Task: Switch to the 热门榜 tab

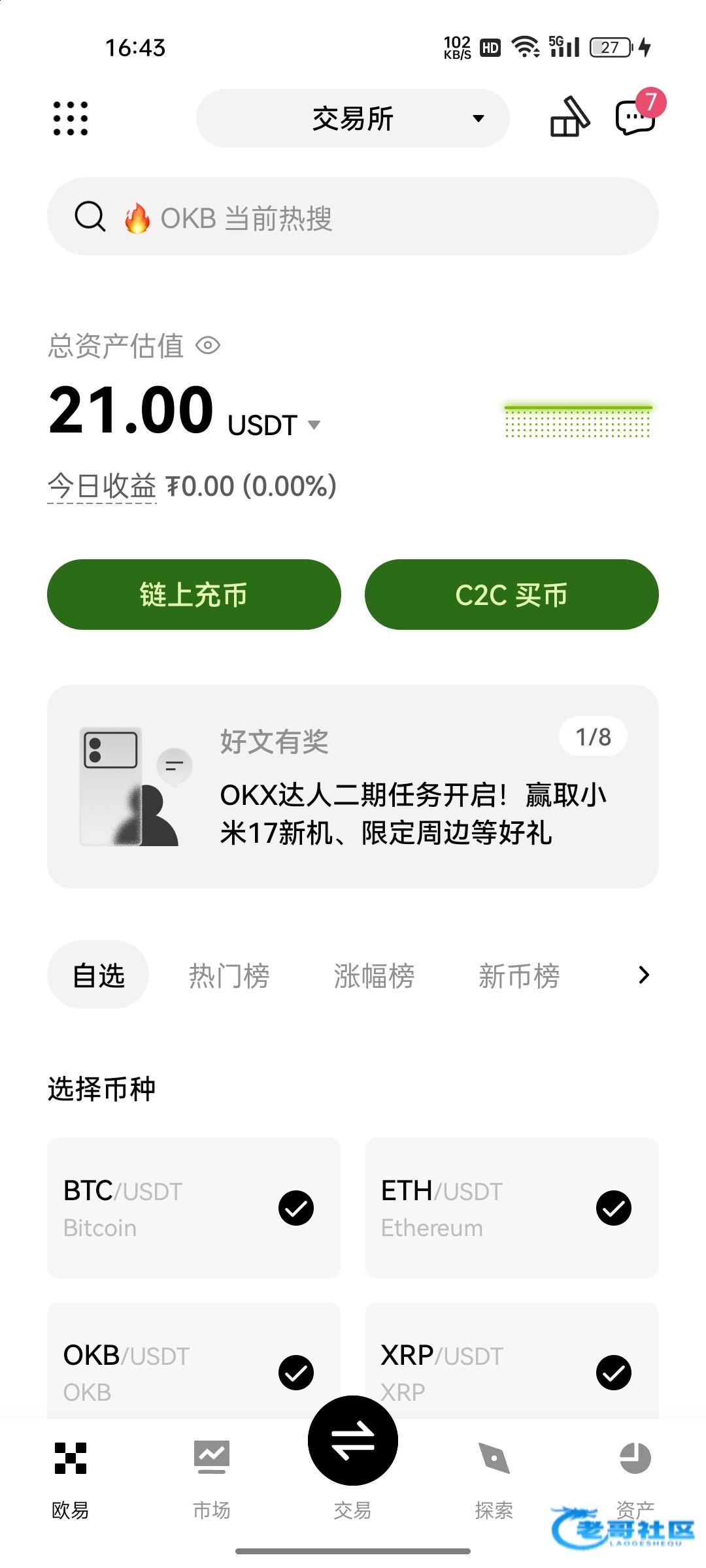Action: pyautogui.click(x=229, y=975)
